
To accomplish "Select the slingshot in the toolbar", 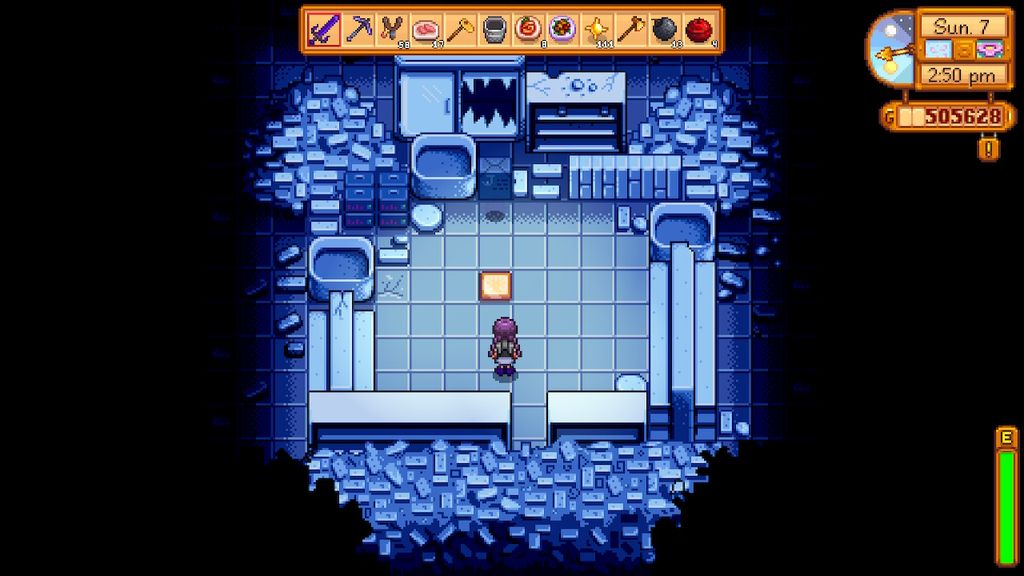I will pyautogui.click(x=392, y=29).
